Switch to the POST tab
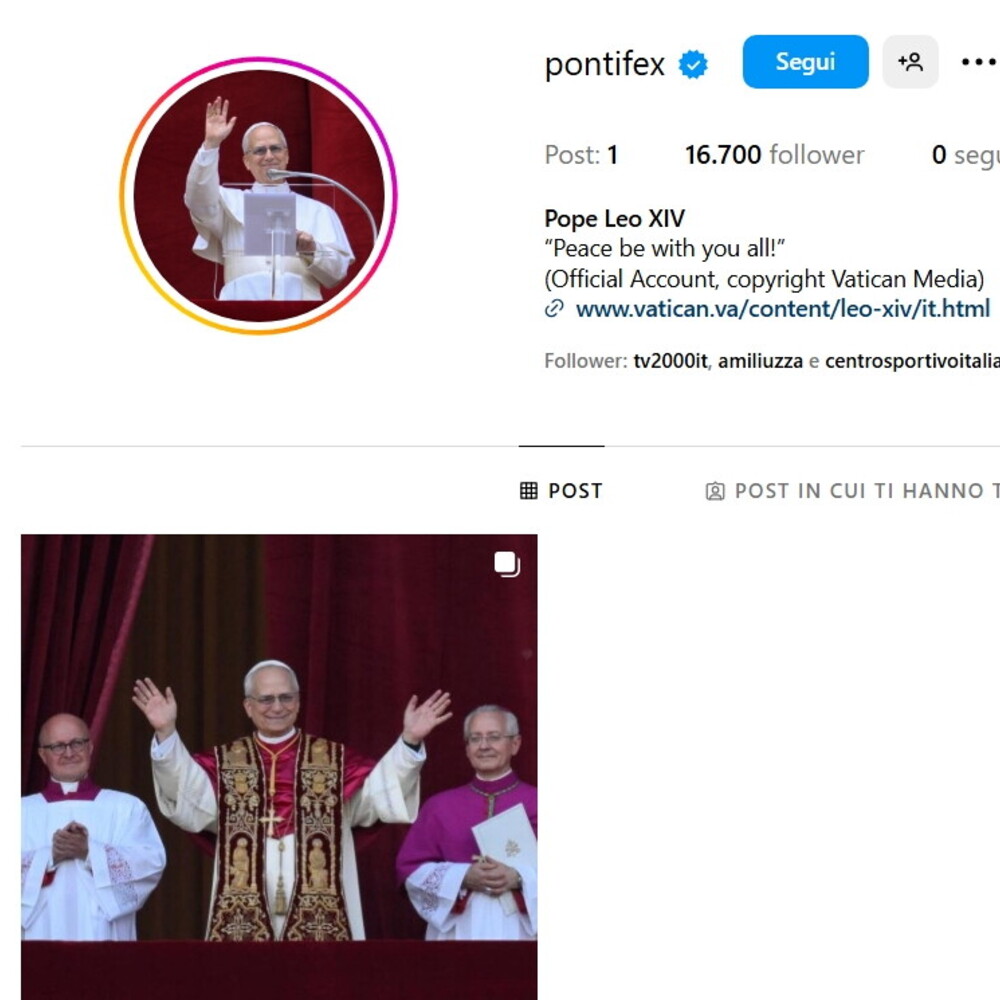This screenshot has width=1000, height=1000. pyautogui.click(x=562, y=491)
